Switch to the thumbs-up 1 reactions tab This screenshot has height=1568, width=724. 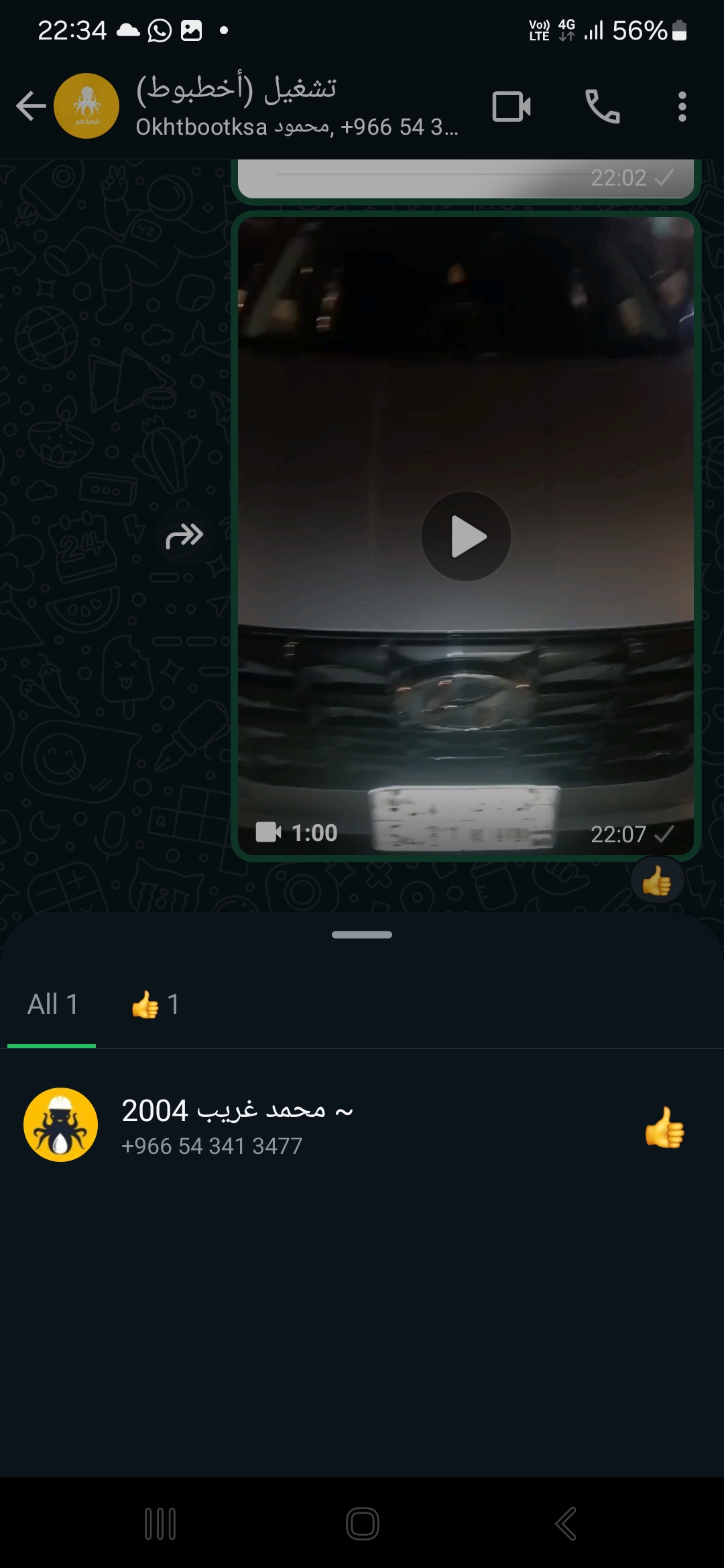(156, 1004)
